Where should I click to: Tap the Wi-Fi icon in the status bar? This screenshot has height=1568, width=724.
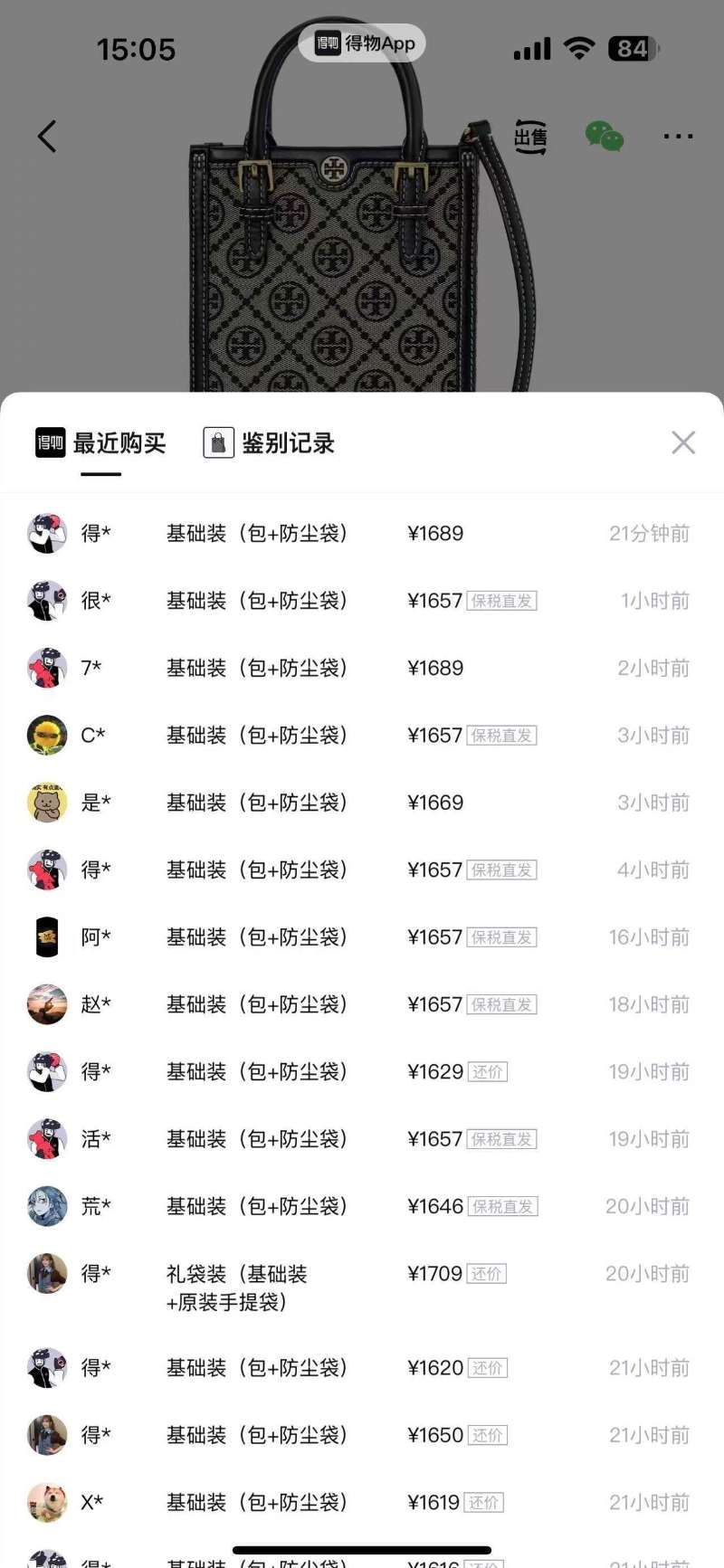tap(581, 48)
